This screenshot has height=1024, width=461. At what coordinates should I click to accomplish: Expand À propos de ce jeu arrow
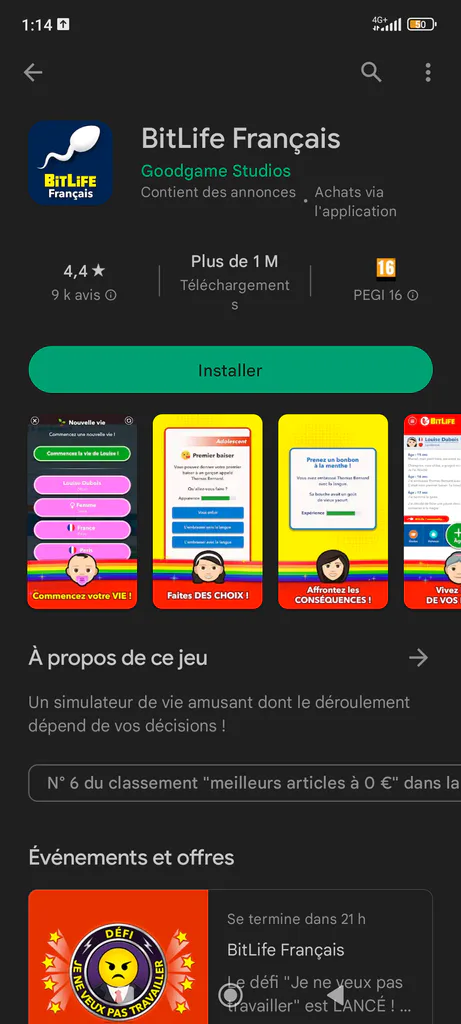418,658
